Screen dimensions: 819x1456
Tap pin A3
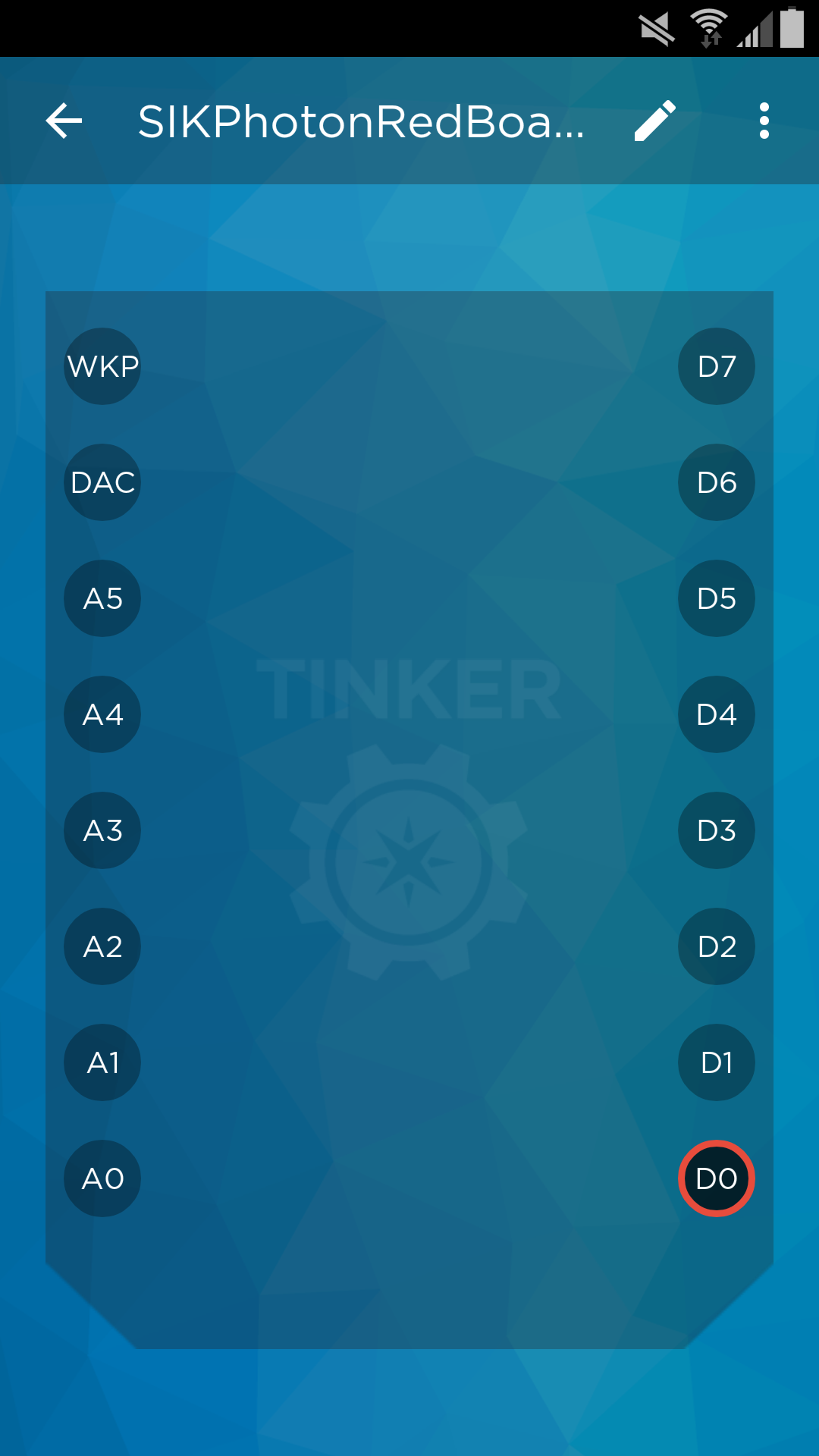[102, 830]
